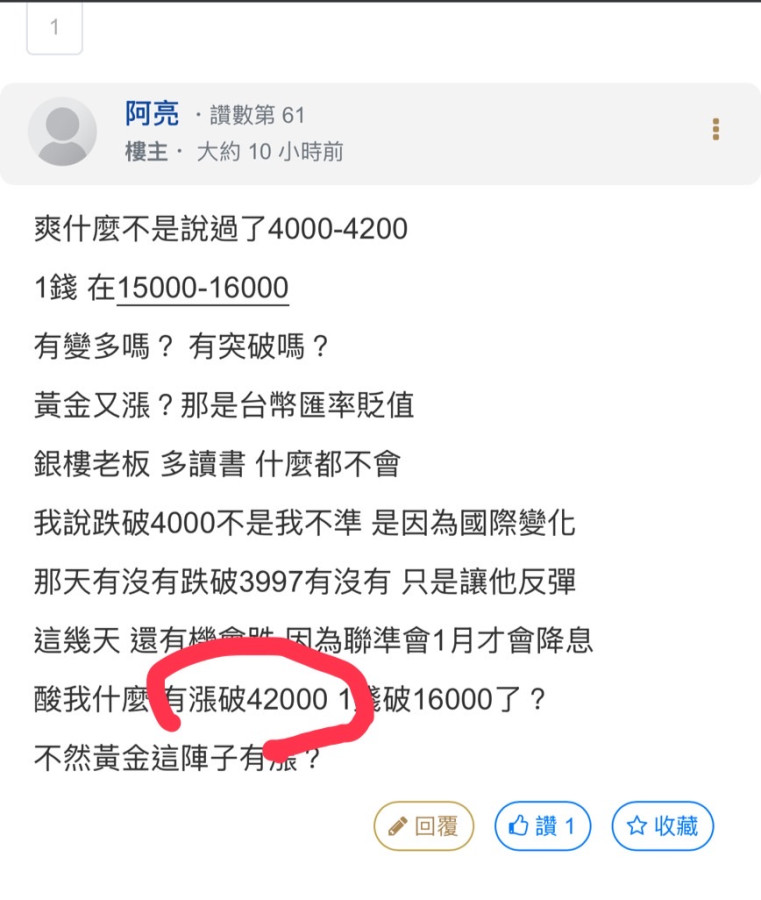
Task: Tap 阿亮's avatar picture
Action: (62, 131)
